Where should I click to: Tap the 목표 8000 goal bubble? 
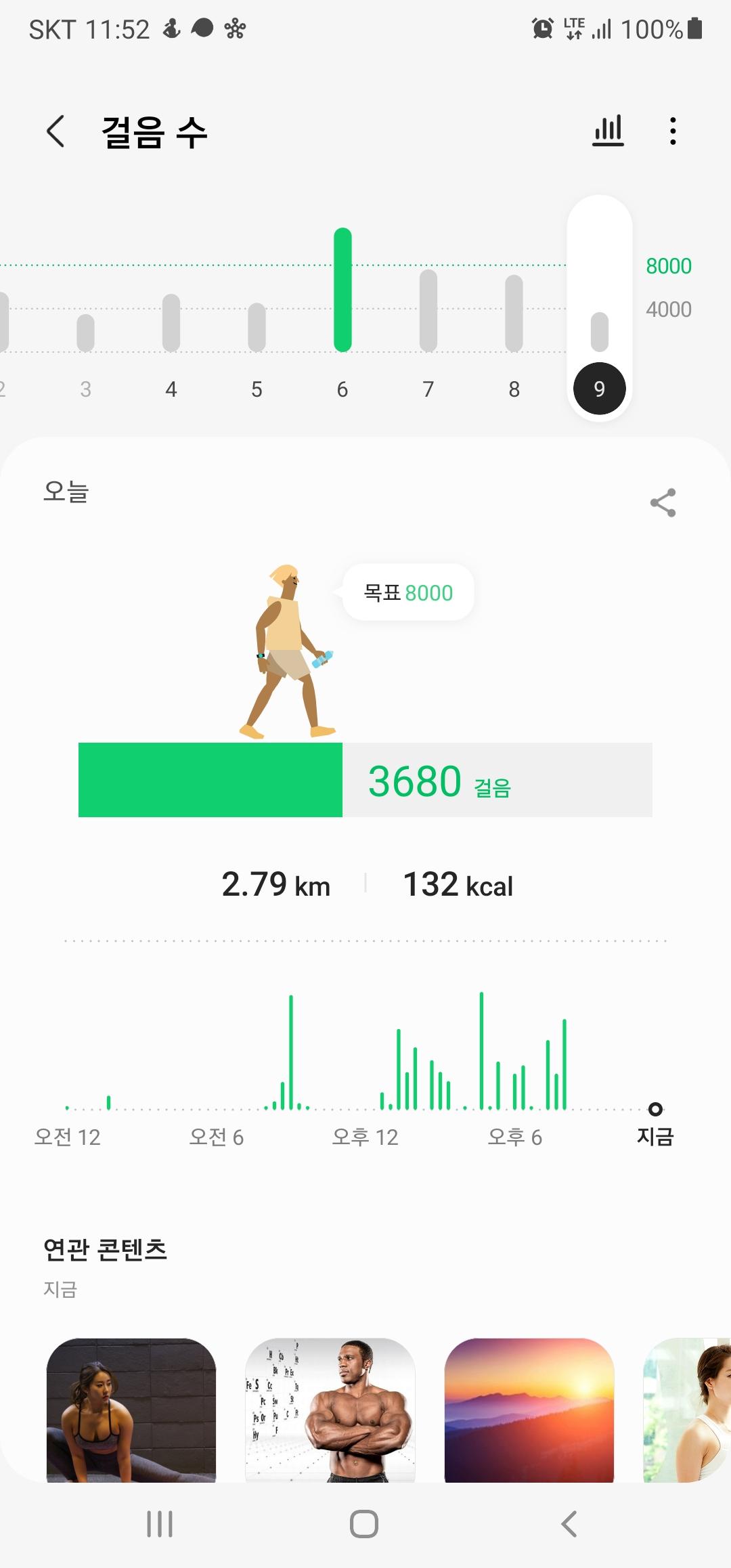408,592
